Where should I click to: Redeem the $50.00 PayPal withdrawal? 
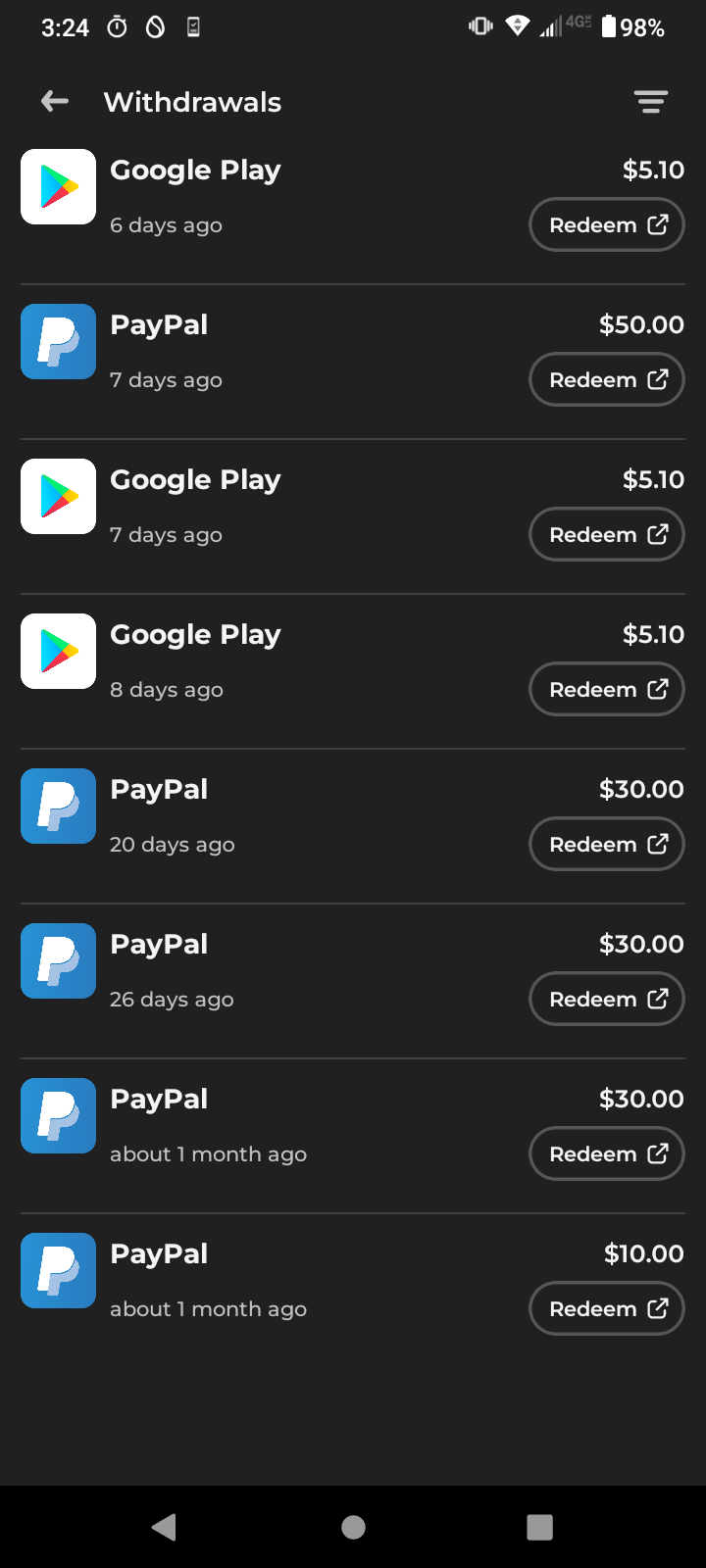click(606, 380)
